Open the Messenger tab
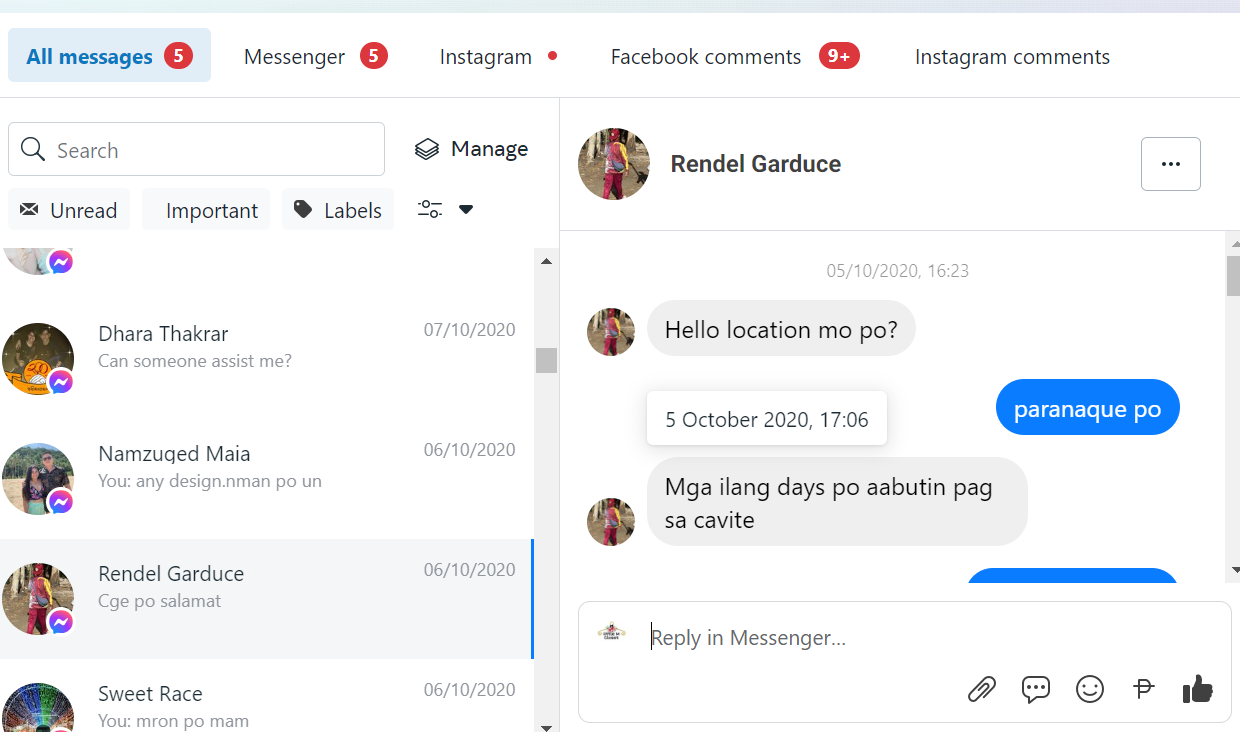 pyautogui.click(x=314, y=56)
